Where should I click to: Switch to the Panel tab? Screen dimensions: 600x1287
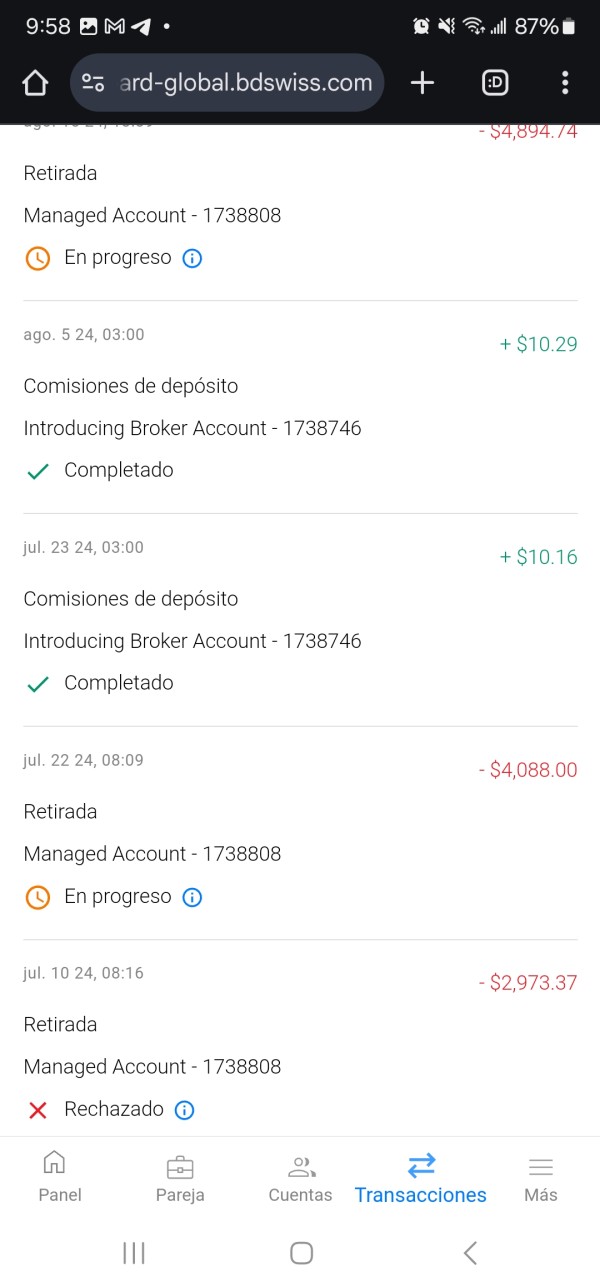60,1177
